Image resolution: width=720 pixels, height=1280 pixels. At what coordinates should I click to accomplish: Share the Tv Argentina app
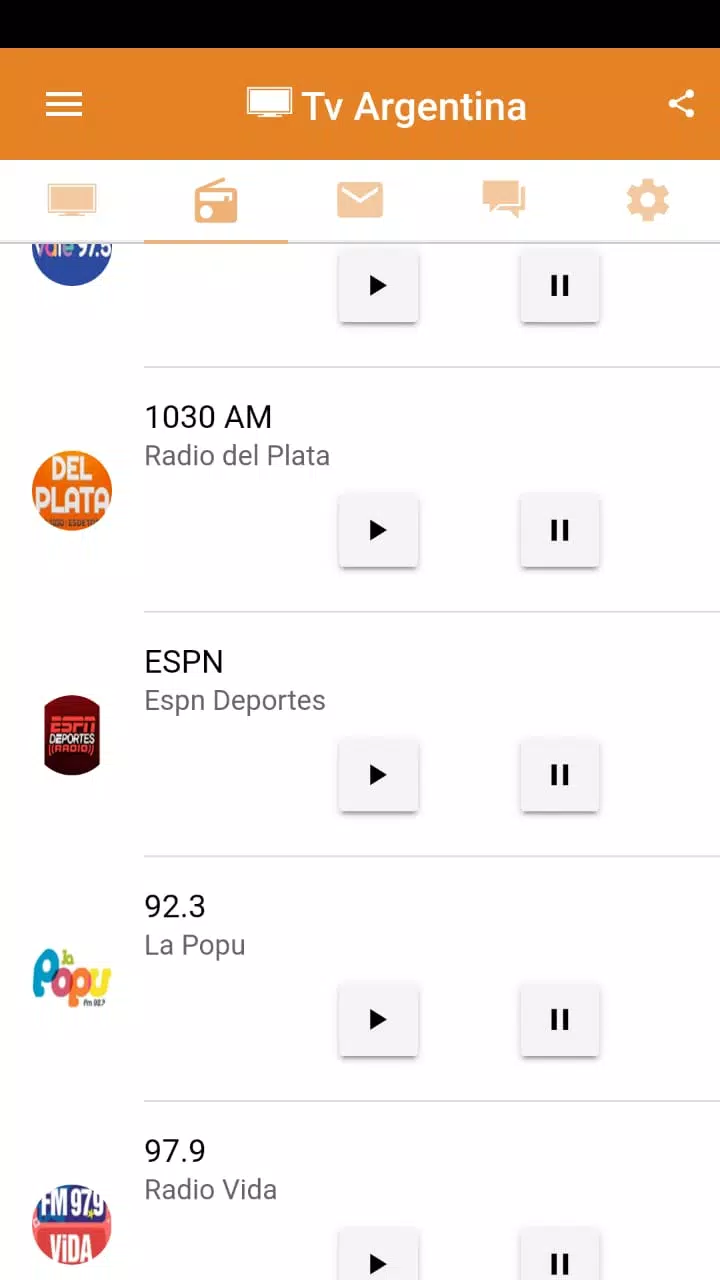tap(681, 104)
